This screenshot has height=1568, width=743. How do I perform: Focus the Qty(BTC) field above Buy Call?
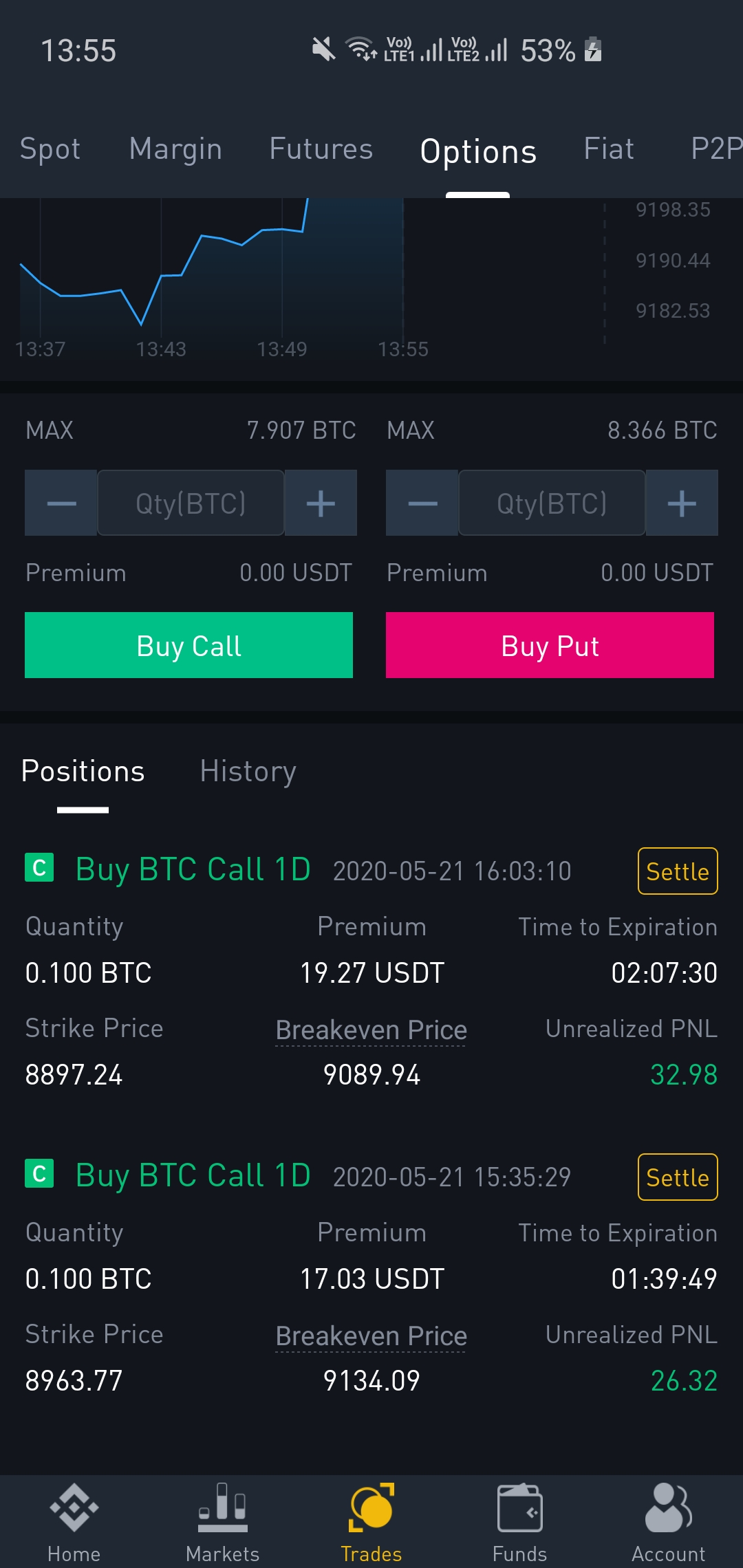coord(191,503)
